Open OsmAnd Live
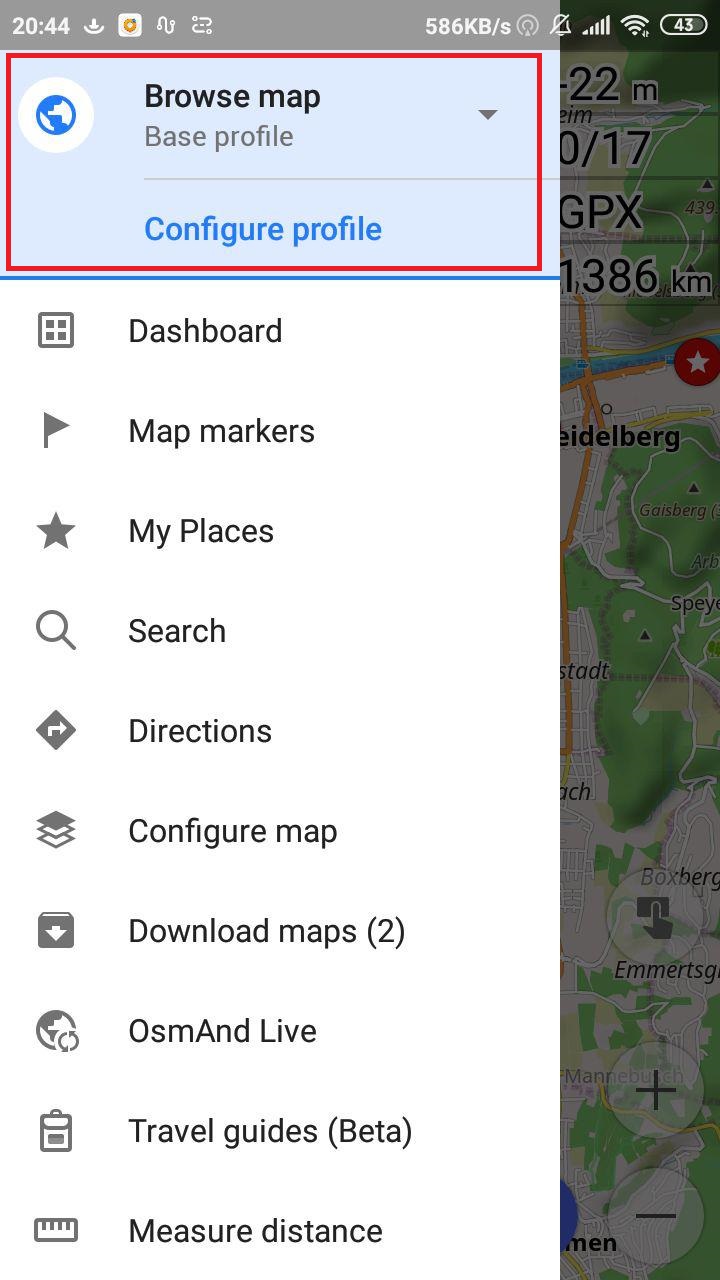The height and width of the screenshot is (1280, 720). [x=222, y=1031]
